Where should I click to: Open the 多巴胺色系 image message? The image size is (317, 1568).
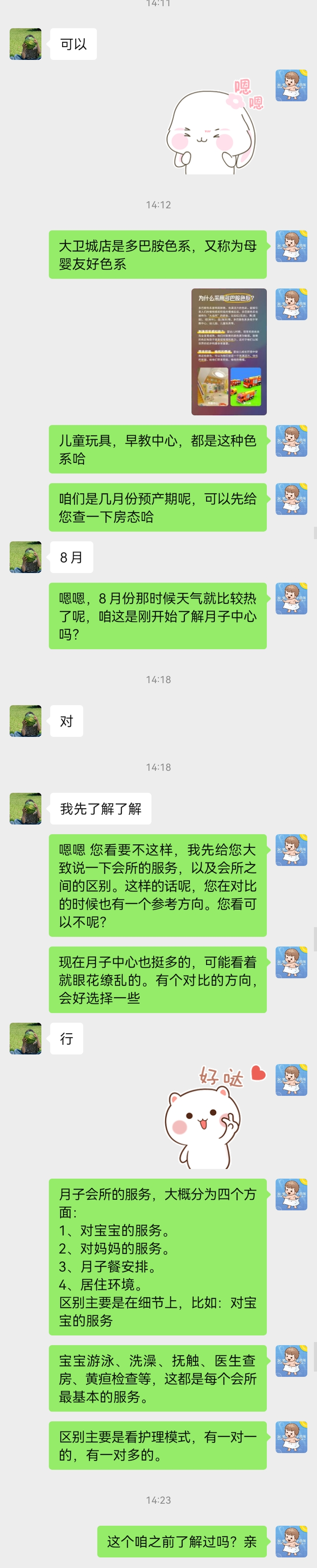point(229,351)
